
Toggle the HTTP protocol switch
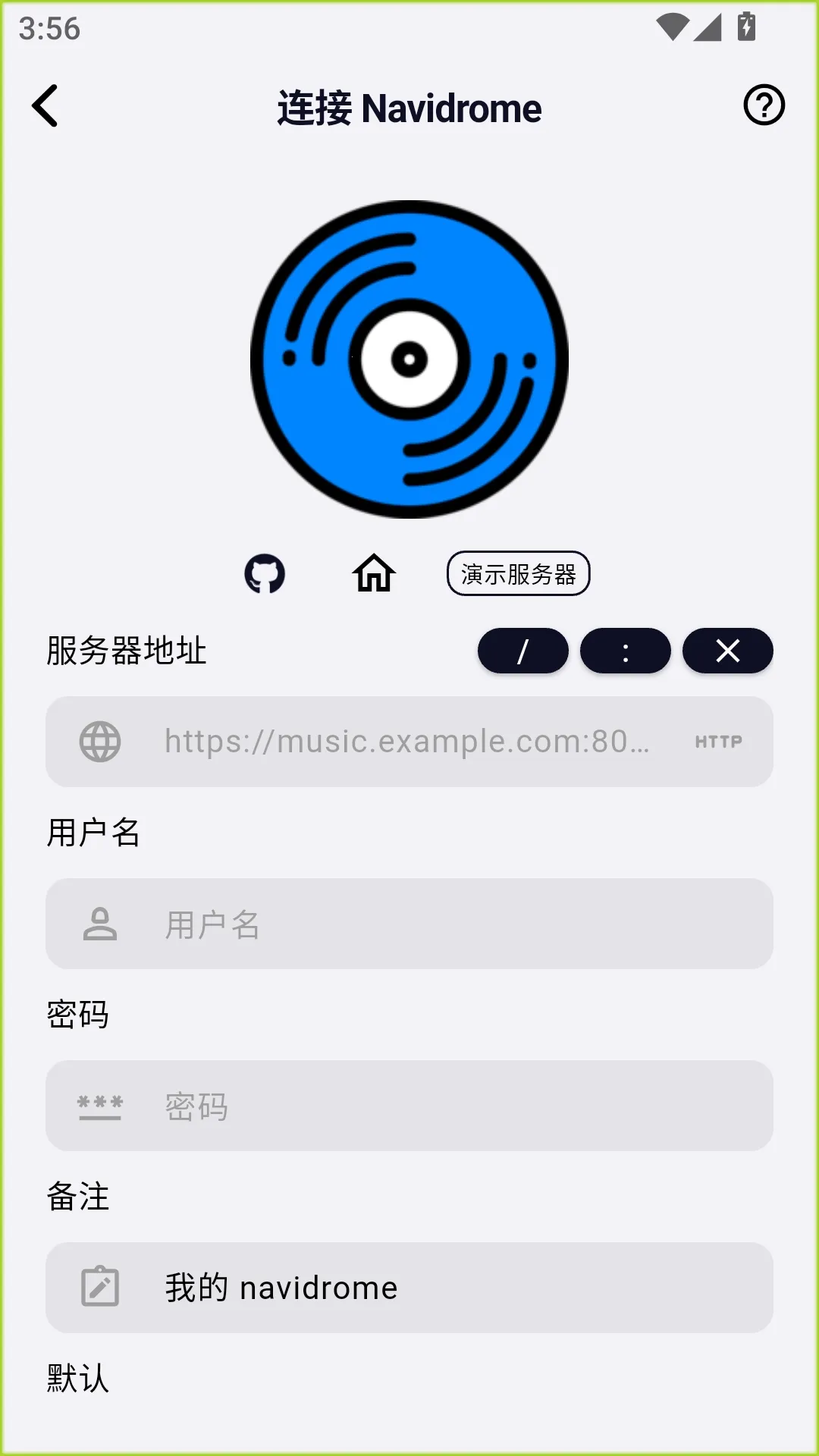(x=719, y=742)
